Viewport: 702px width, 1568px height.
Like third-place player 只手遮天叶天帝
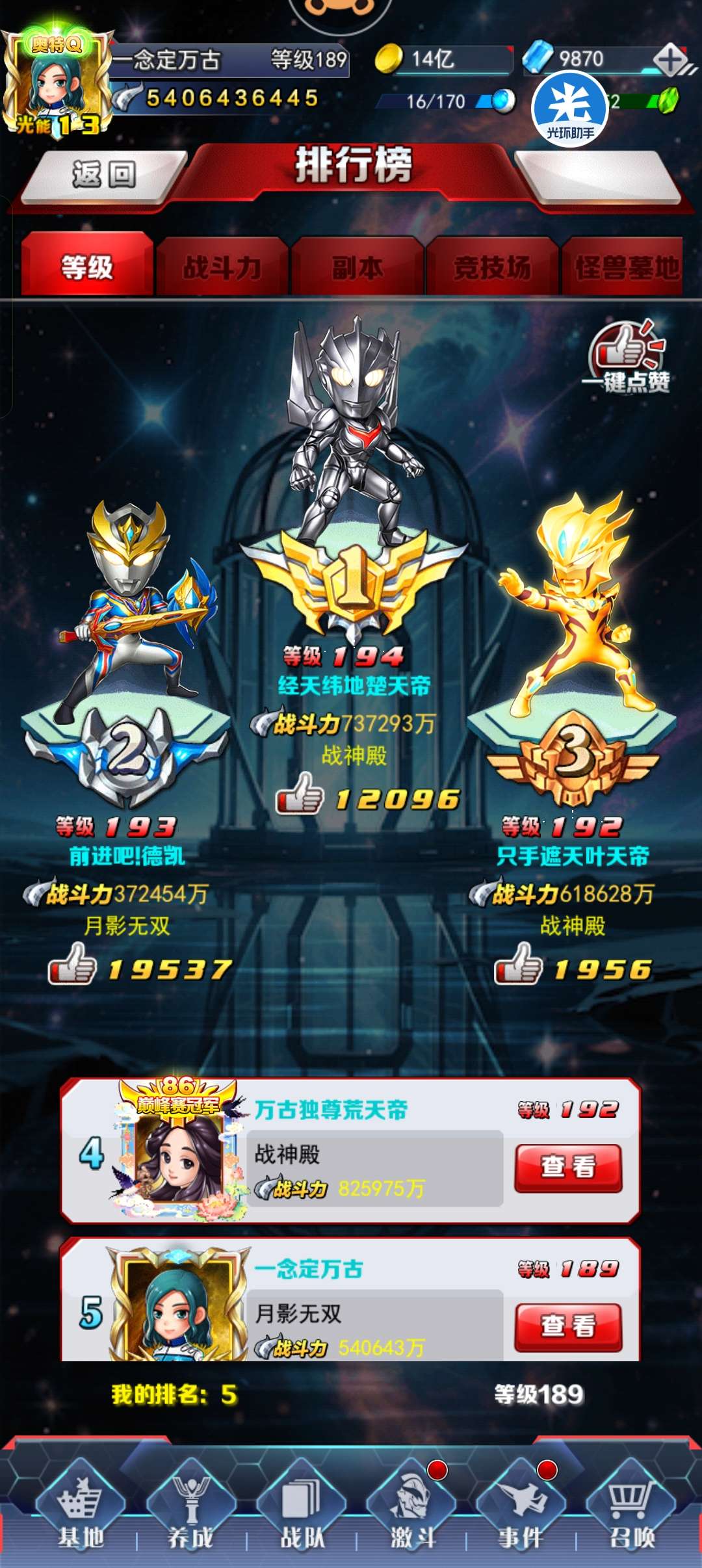tap(519, 964)
